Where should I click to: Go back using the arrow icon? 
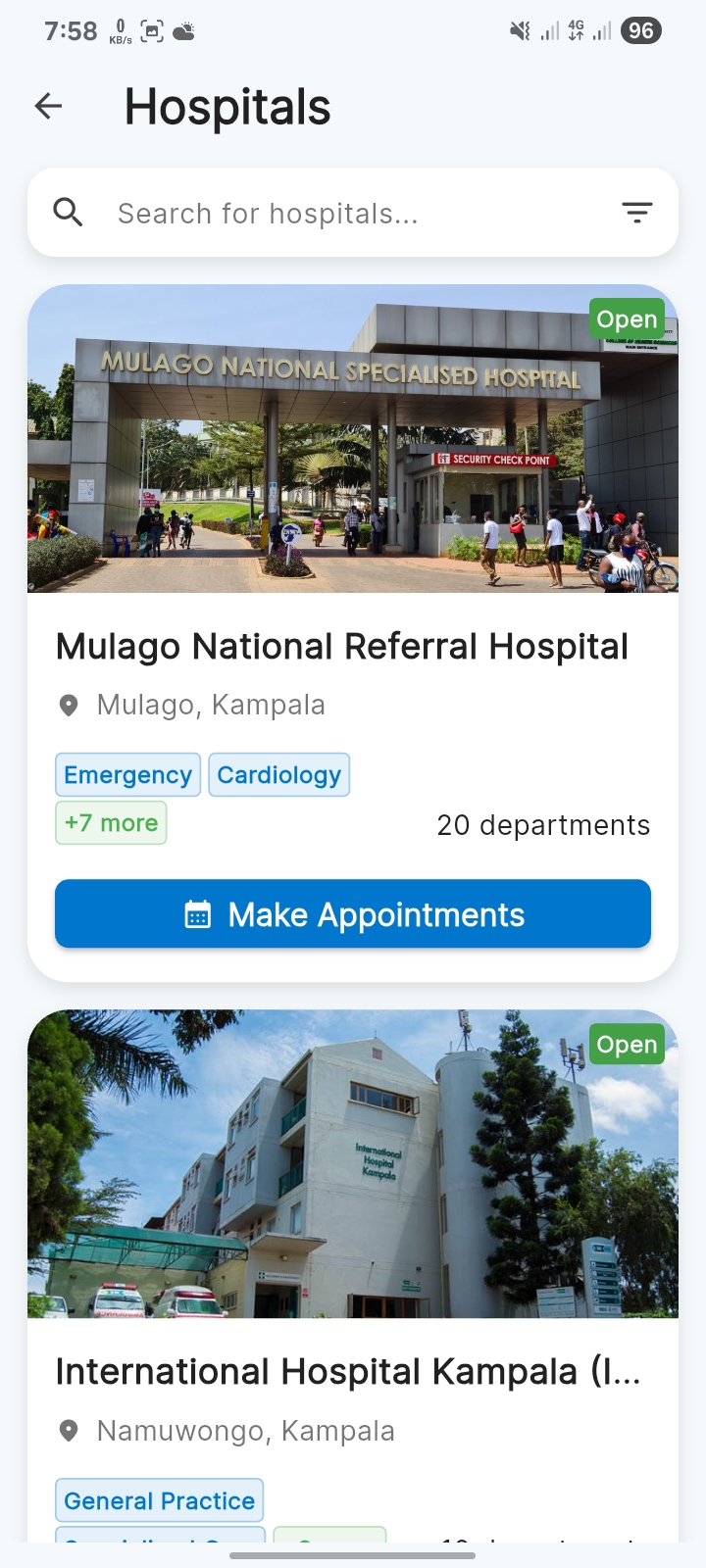coord(48,106)
